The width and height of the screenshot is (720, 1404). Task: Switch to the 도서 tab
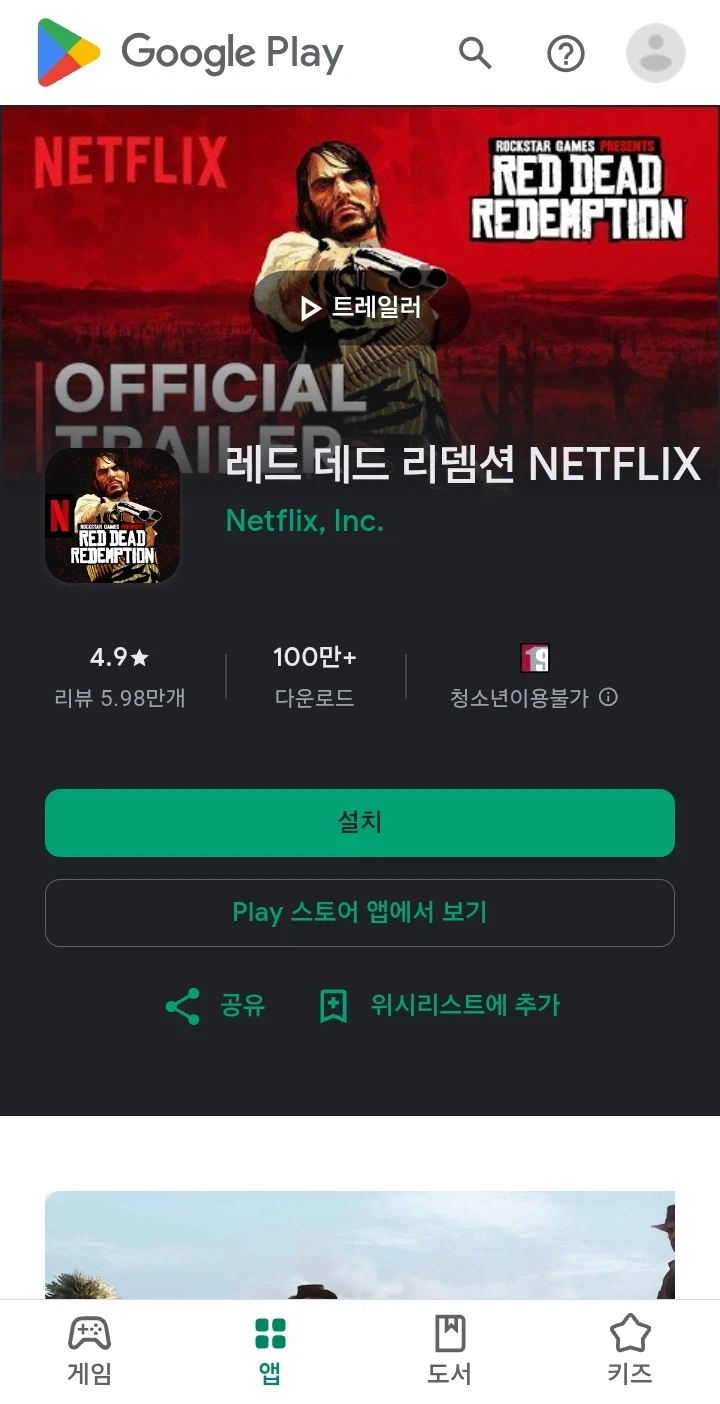click(x=450, y=1347)
